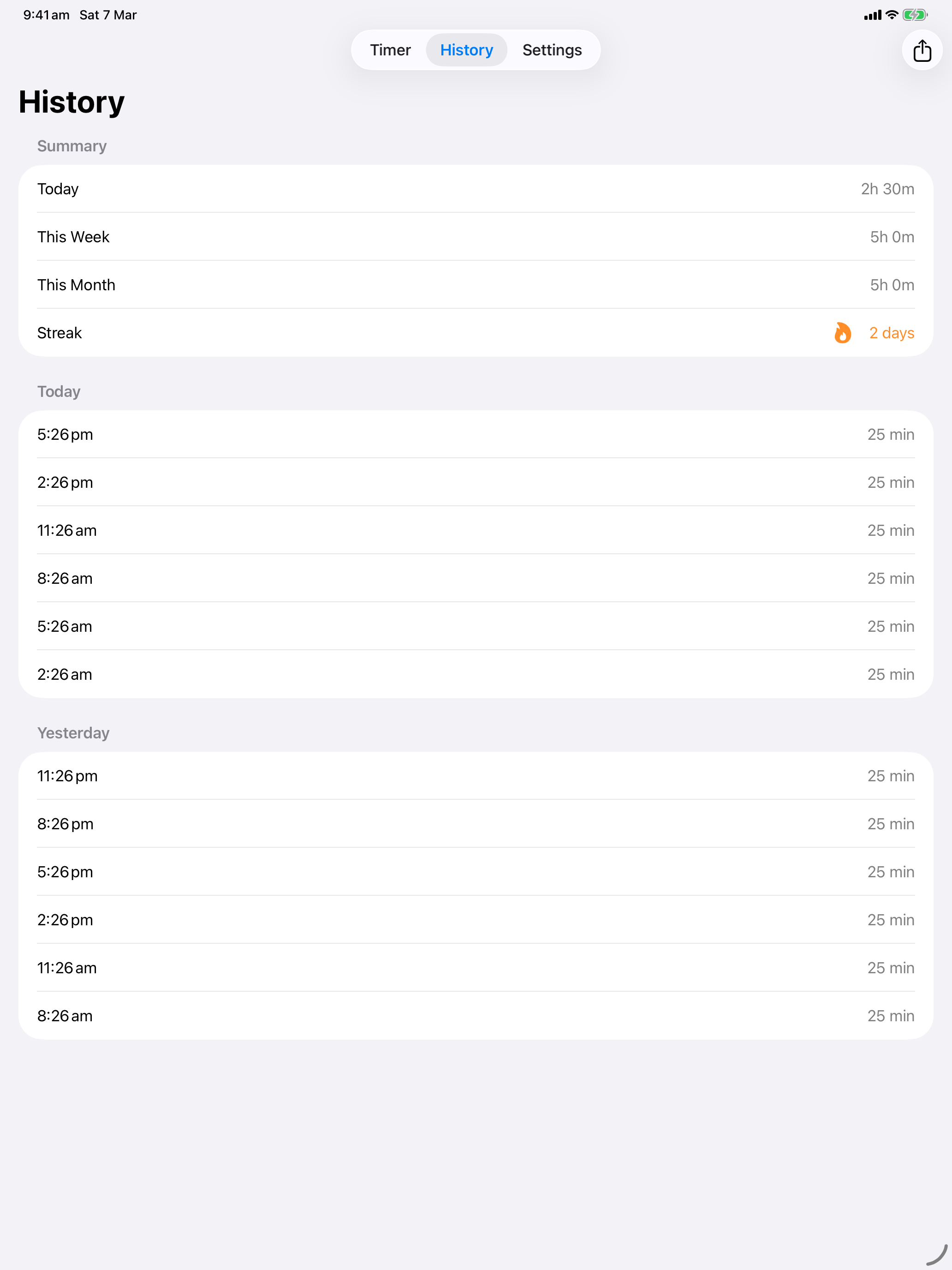Switch to the Timer tab
The image size is (952, 1270).
390,50
